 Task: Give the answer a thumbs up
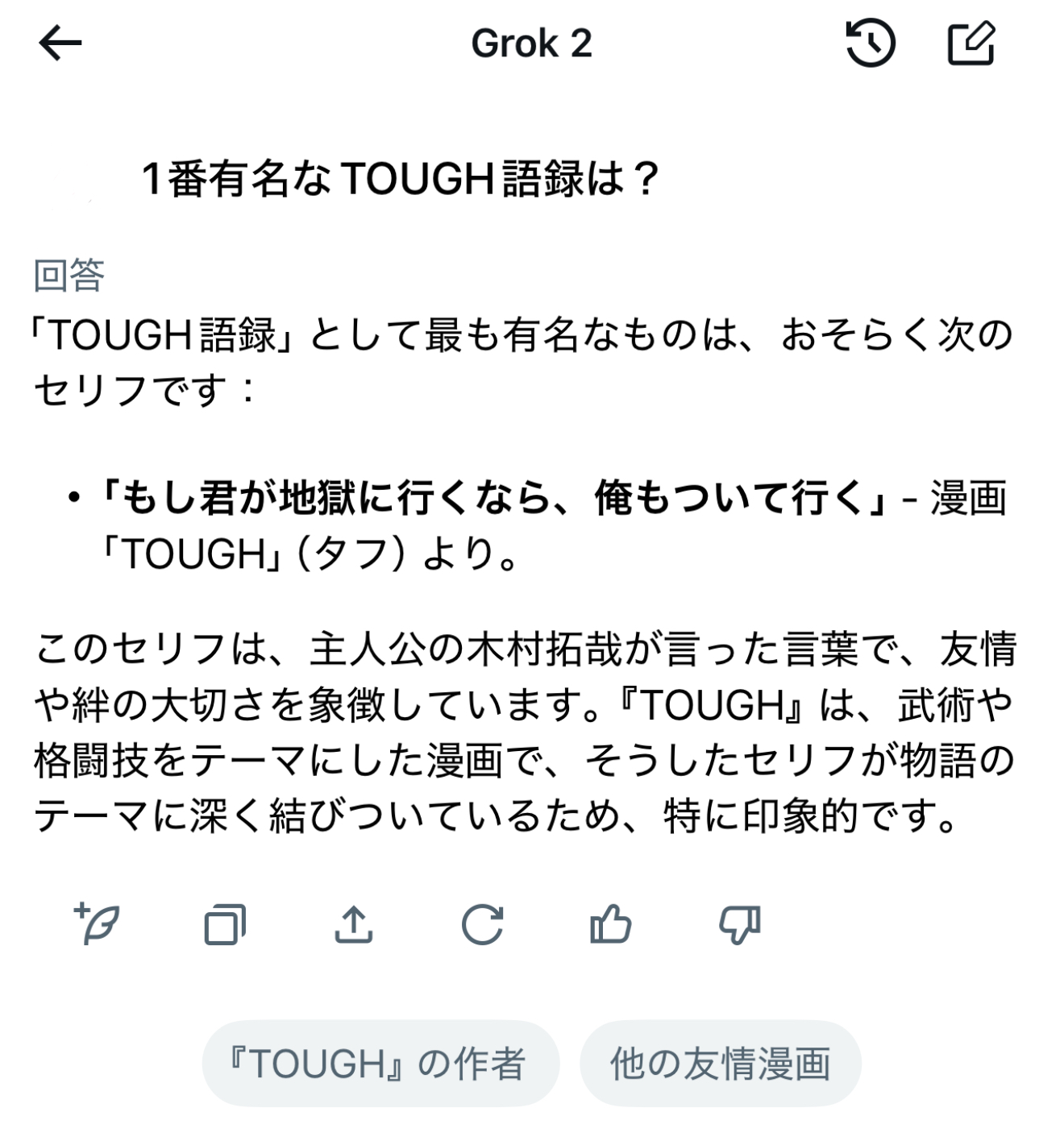610,924
